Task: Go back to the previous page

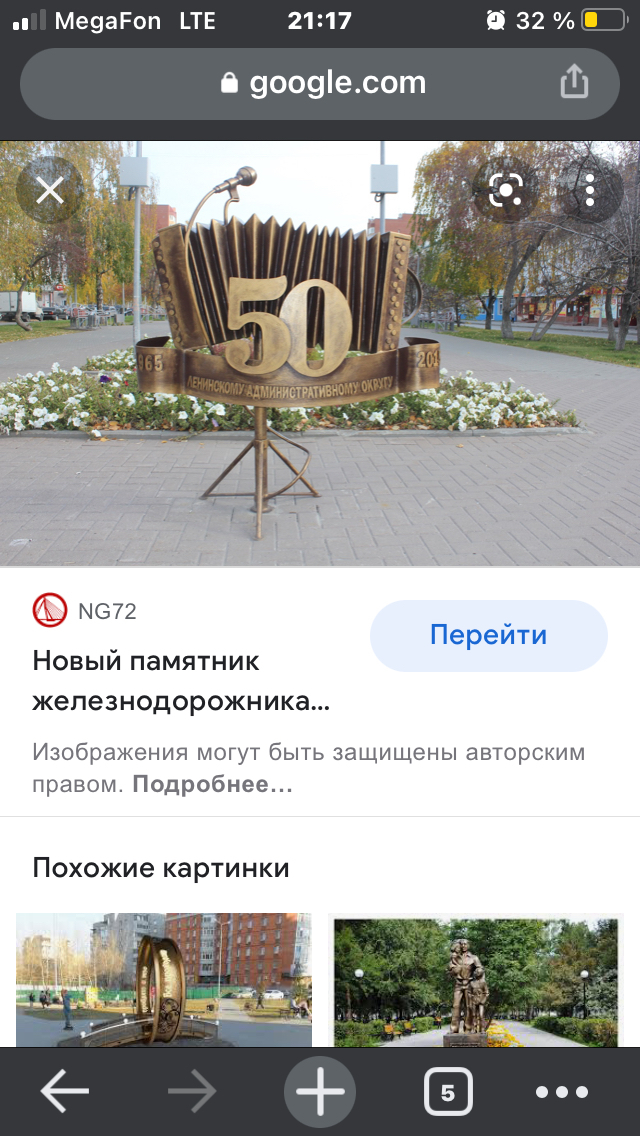Action: coord(65,1092)
